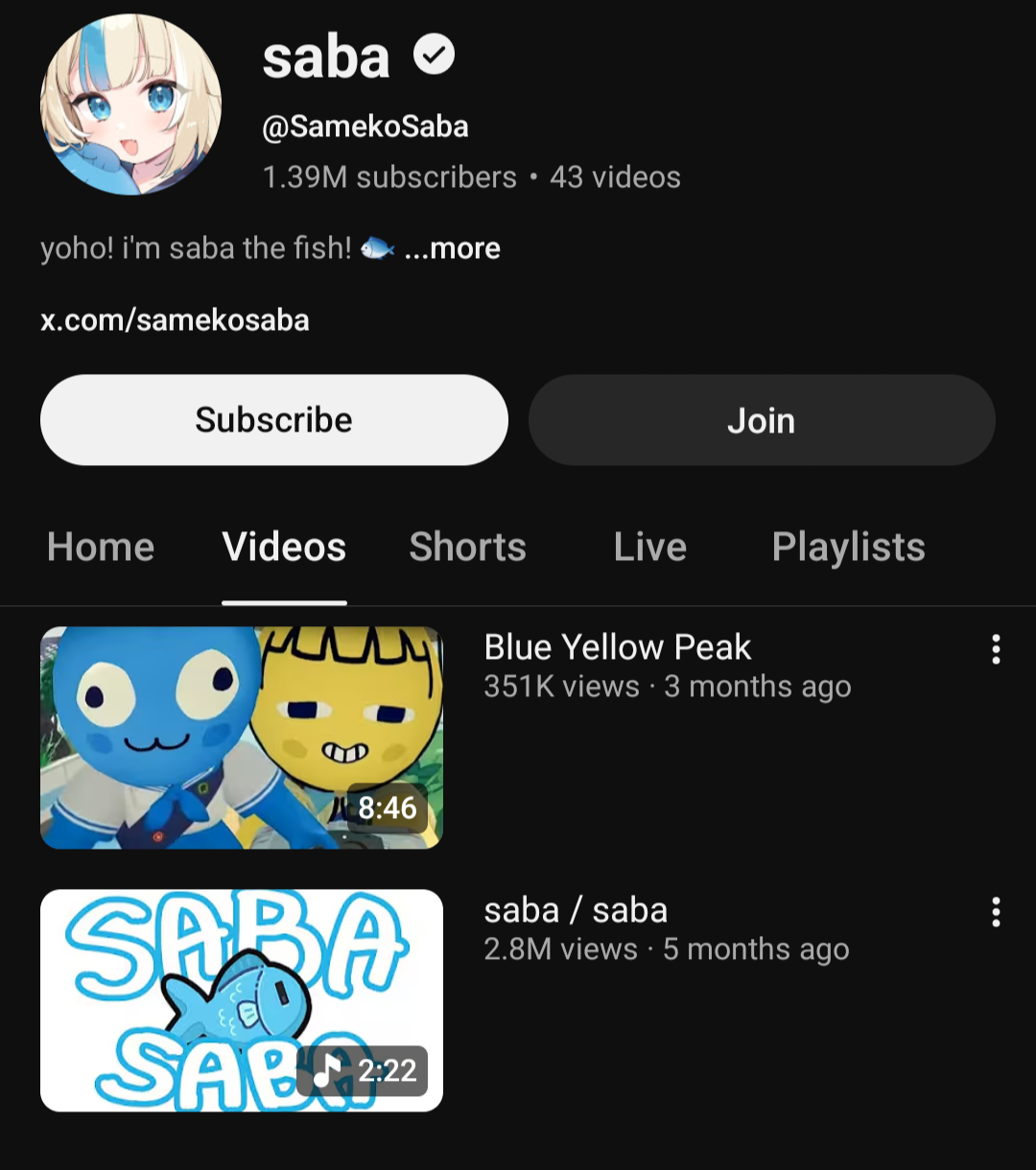The width and height of the screenshot is (1036, 1170).
Task: Switch to the Home tab
Action: 101,547
